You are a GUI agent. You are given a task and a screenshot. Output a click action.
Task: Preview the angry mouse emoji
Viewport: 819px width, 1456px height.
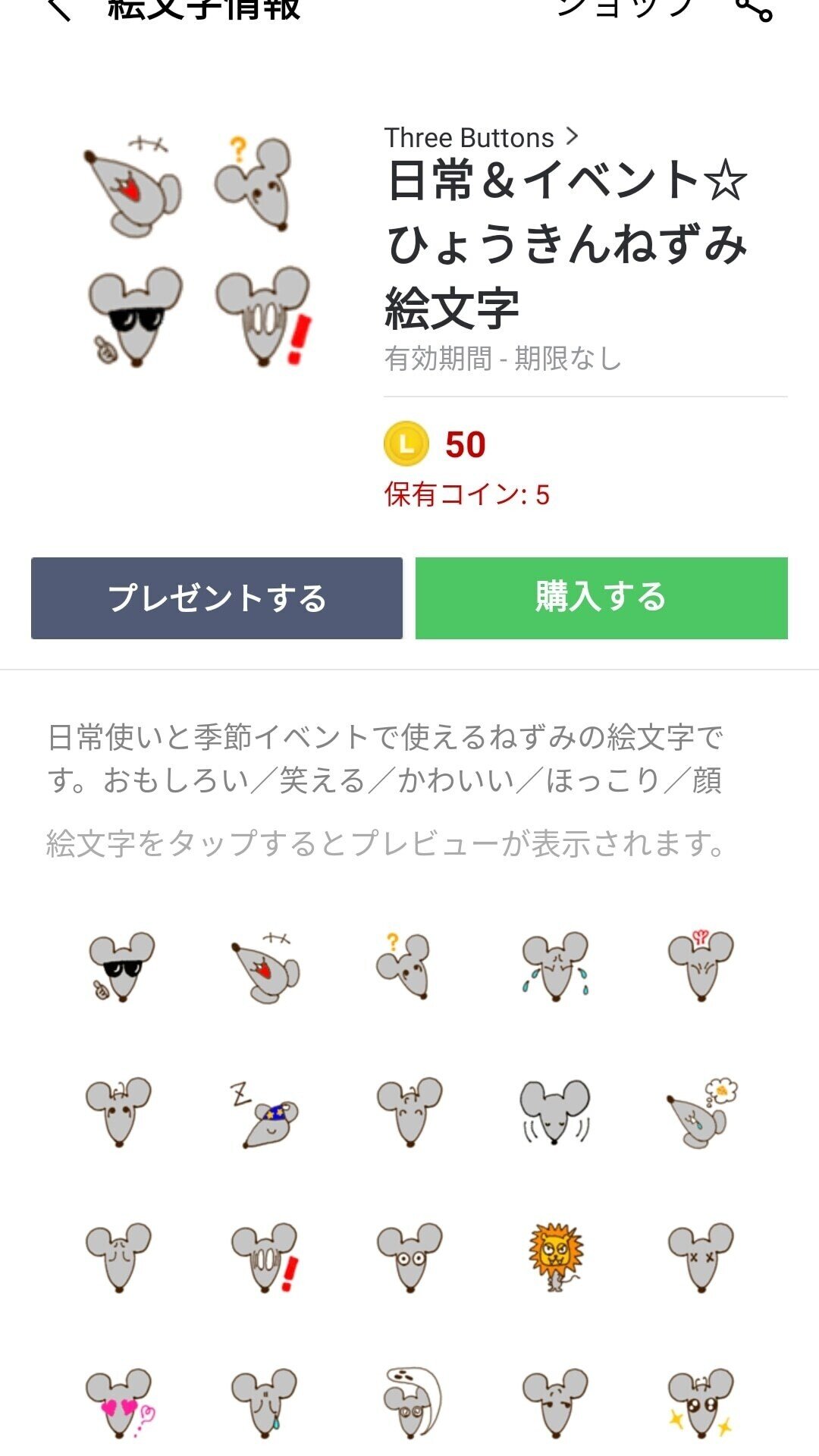[x=700, y=966]
